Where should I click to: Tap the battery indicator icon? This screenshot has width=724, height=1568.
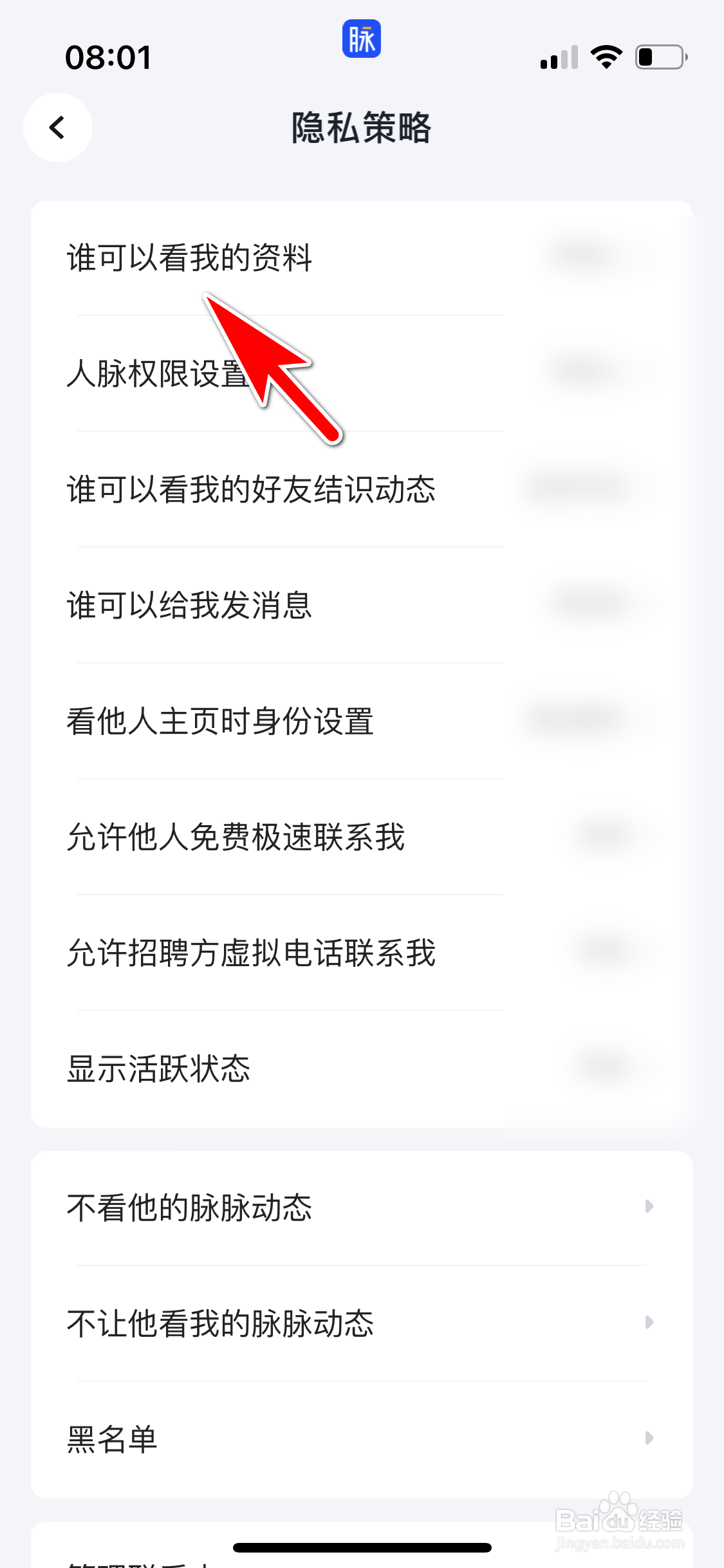click(658, 57)
